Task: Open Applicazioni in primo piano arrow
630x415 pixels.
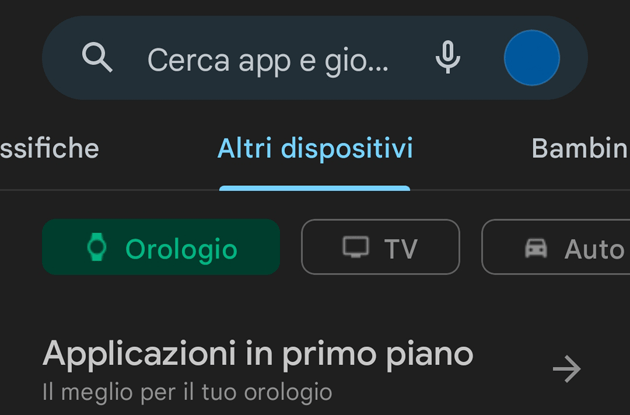Action: pyautogui.click(x=566, y=369)
